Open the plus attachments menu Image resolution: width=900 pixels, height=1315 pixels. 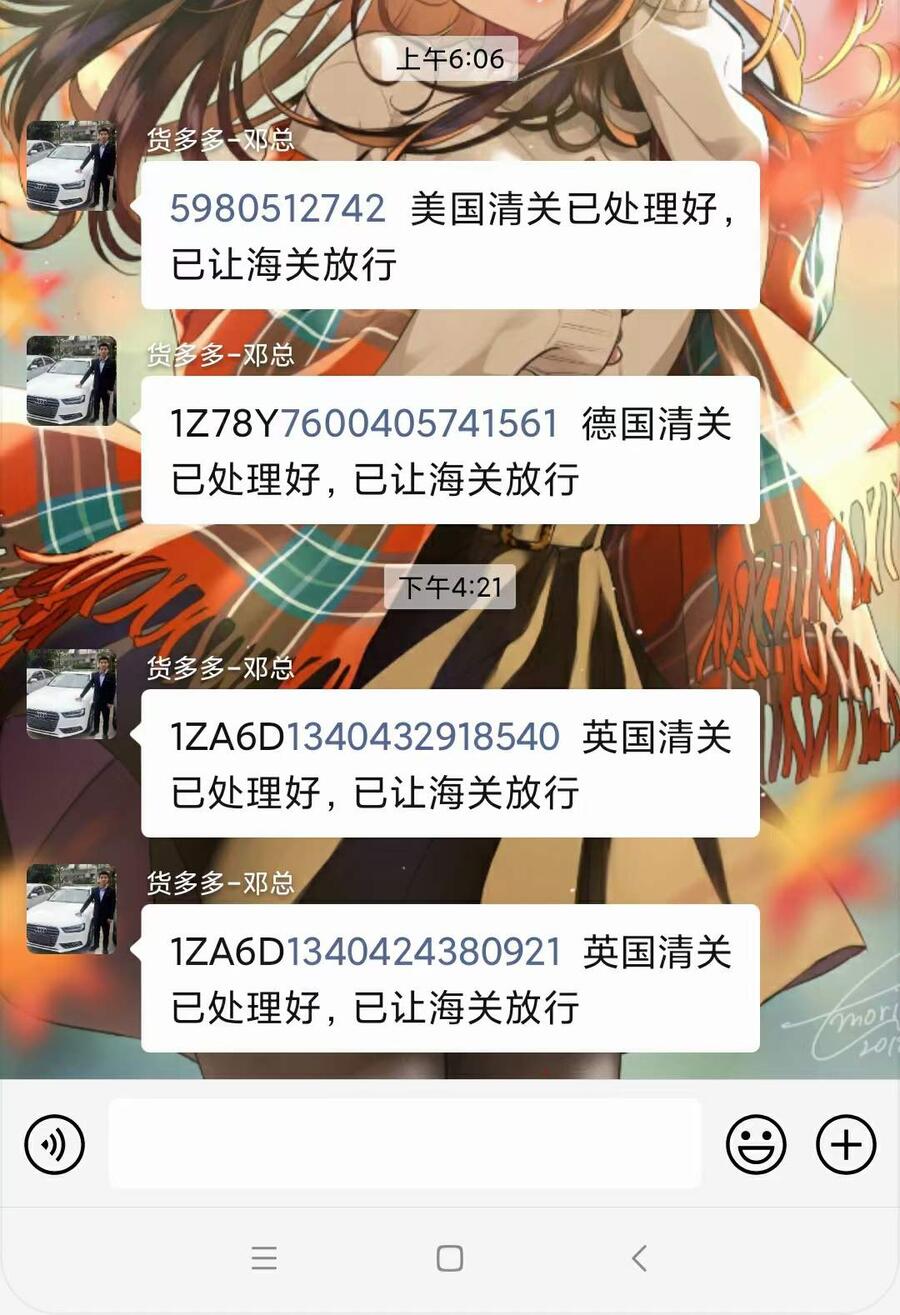[x=846, y=1144]
